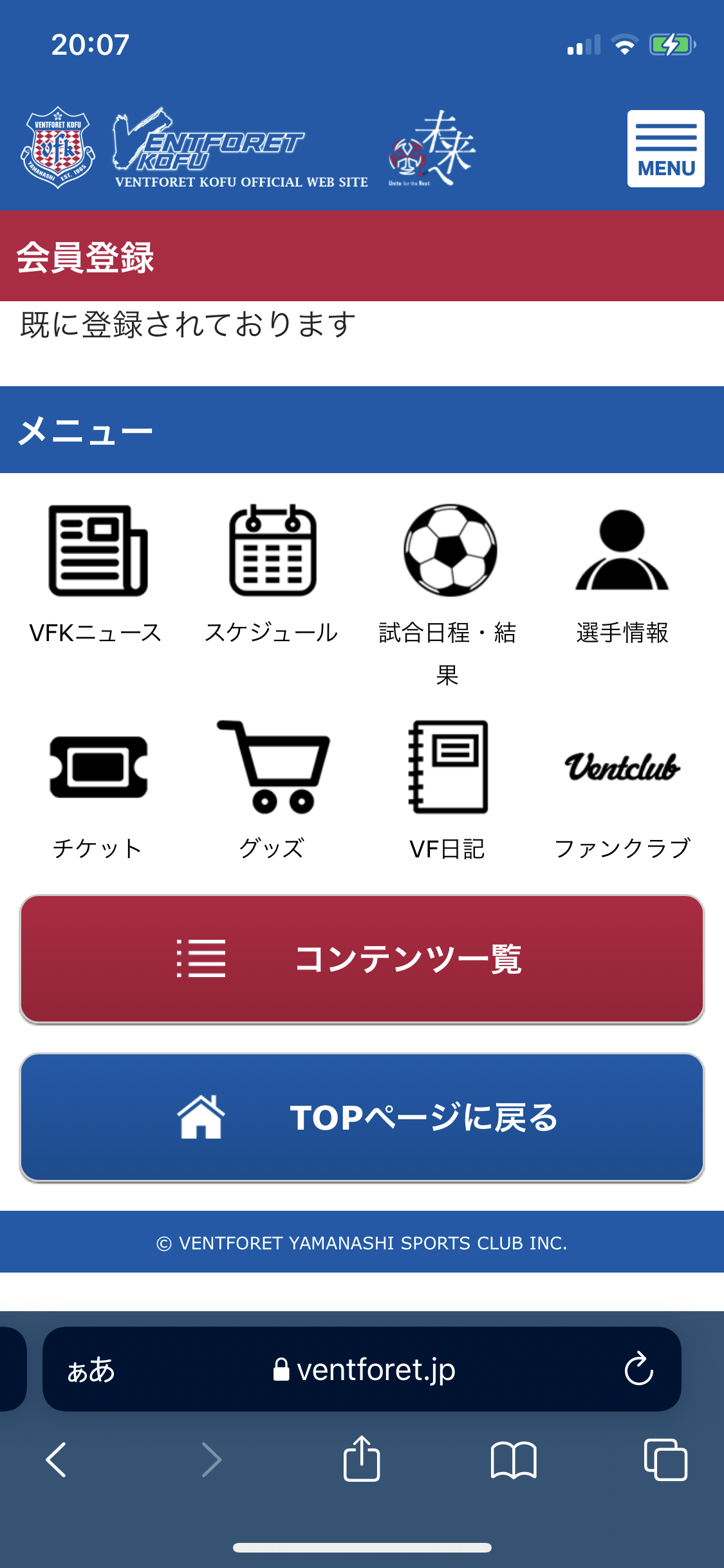Reload the ventforet.jp page

tap(638, 1369)
